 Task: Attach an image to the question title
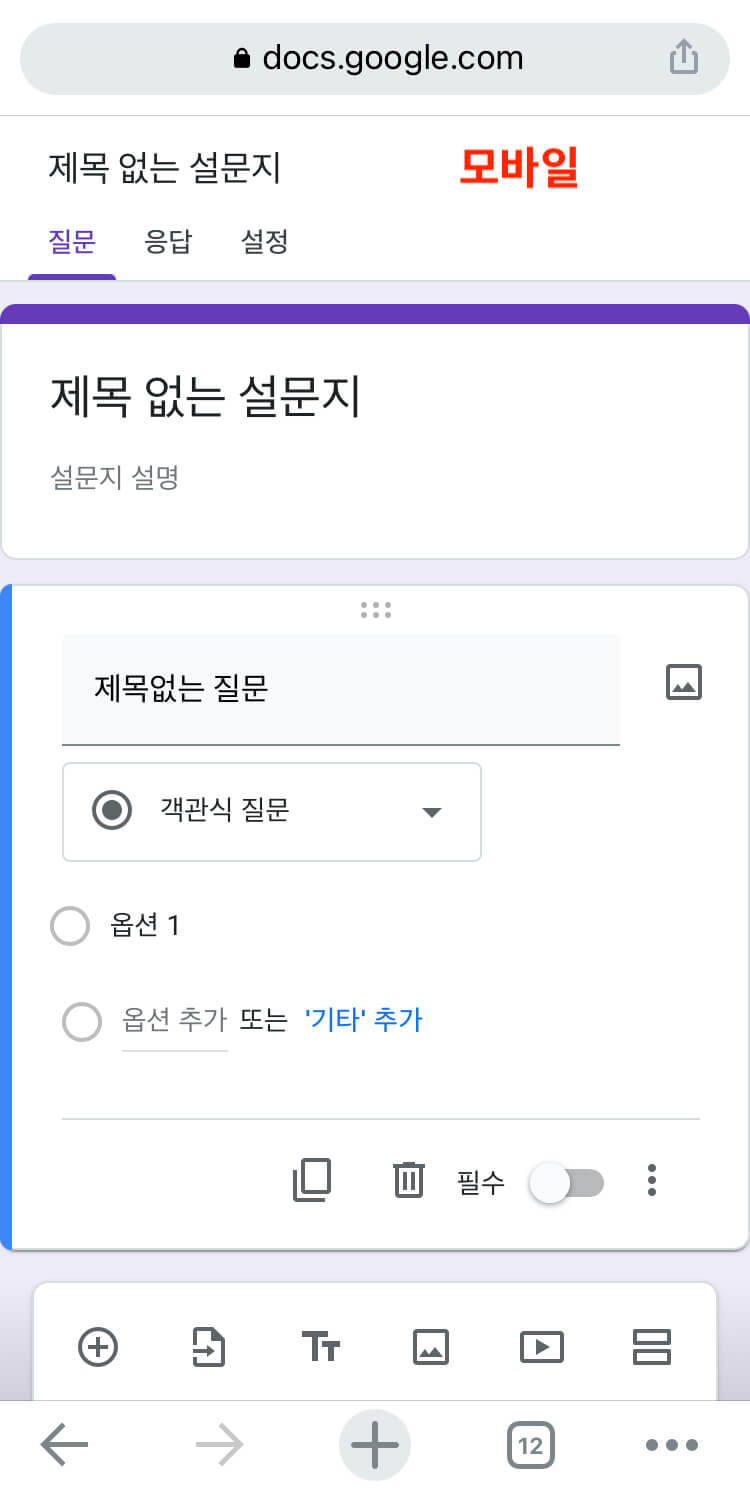coord(683,682)
